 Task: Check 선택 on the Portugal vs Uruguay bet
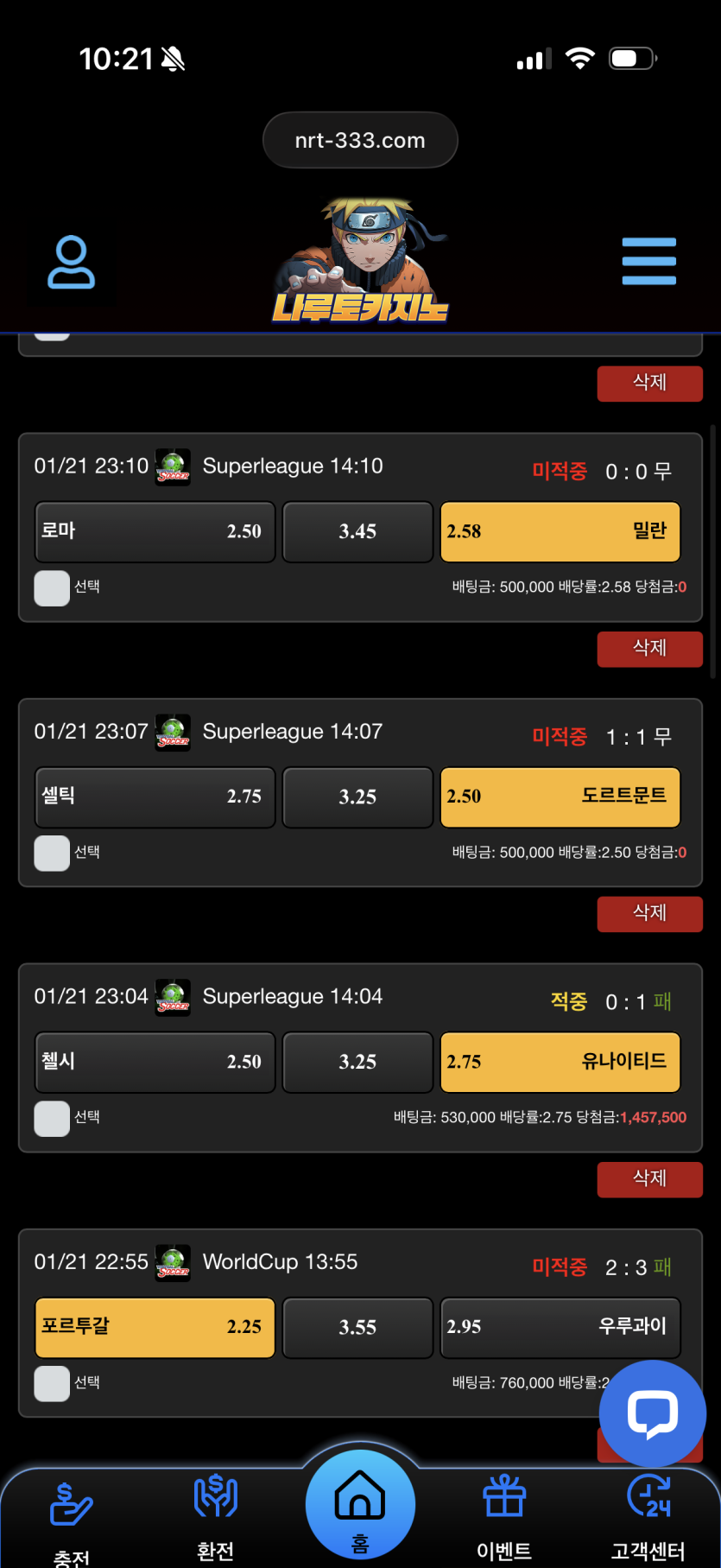point(52,1384)
